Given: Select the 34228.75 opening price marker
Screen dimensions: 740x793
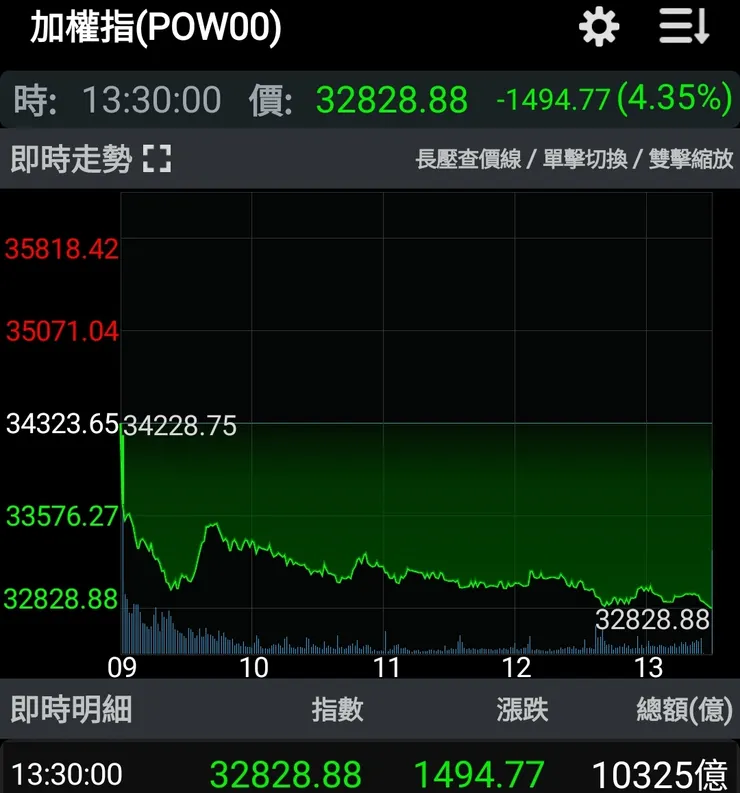Looking at the screenshot, I should (177, 425).
